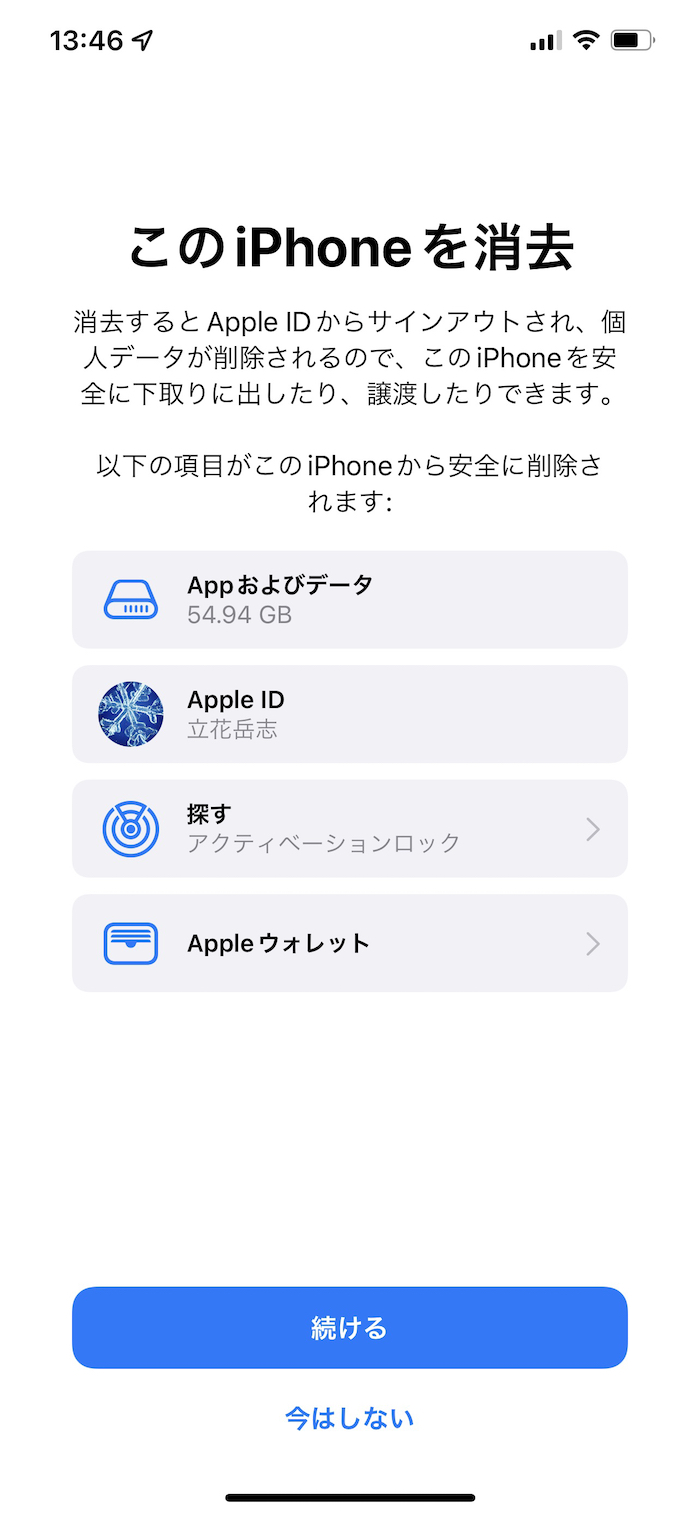The image size is (700, 1515).
Task: Open the Apple ウォレット row
Action: pyautogui.click(x=349, y=943)
